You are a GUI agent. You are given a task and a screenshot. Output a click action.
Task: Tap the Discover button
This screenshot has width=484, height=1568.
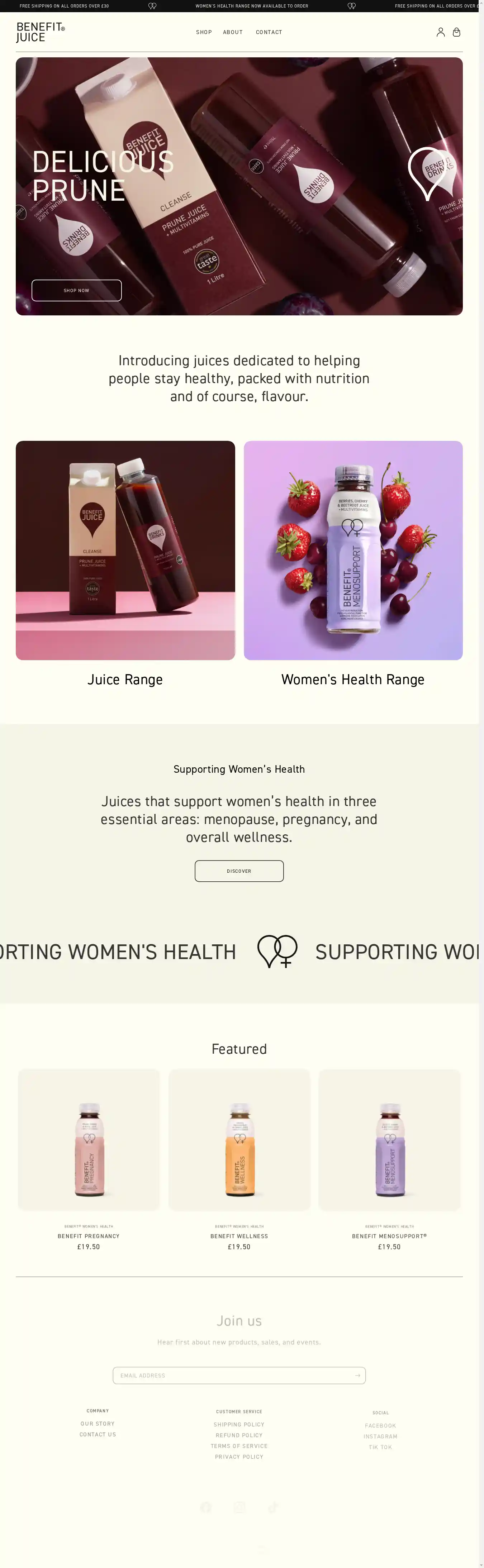pos(239,871)
